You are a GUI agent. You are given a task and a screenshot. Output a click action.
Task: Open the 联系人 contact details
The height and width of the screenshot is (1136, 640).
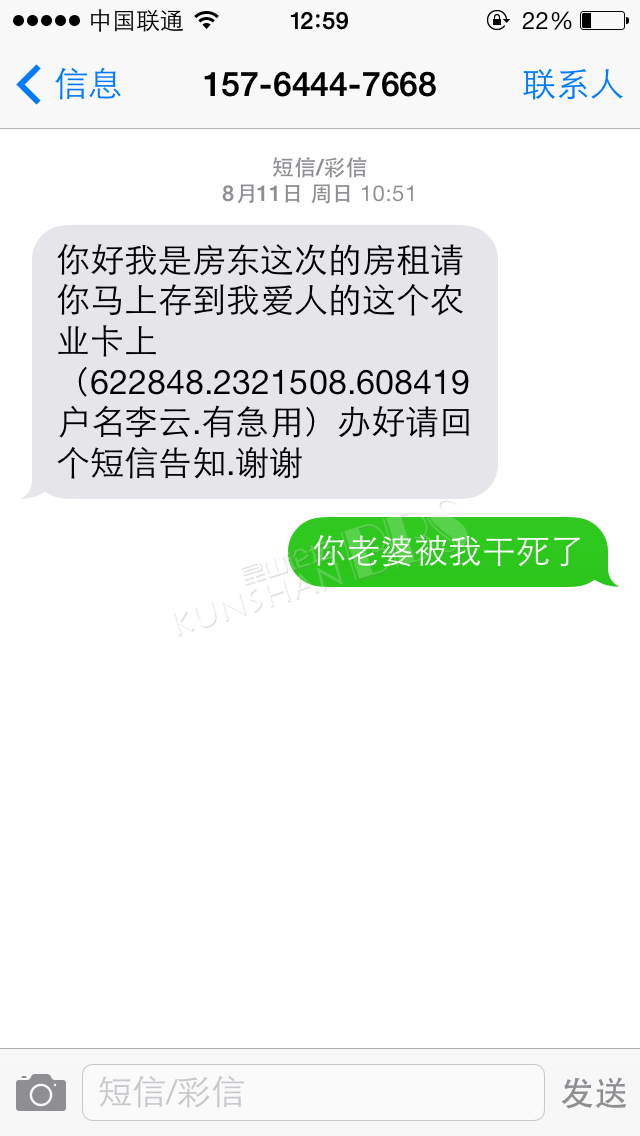click(573, 85)
